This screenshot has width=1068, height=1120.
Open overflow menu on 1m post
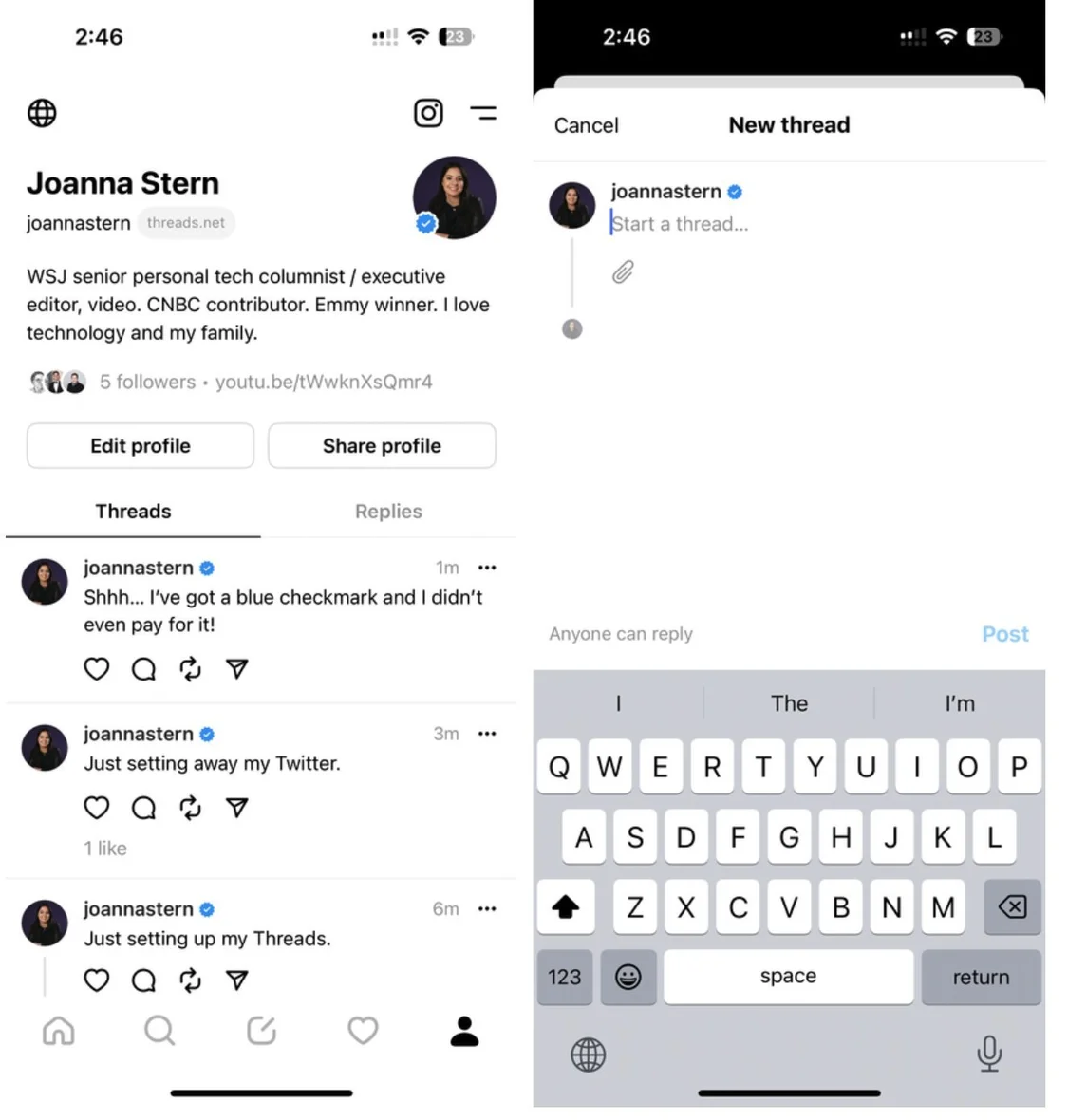[x=487, y=568]
